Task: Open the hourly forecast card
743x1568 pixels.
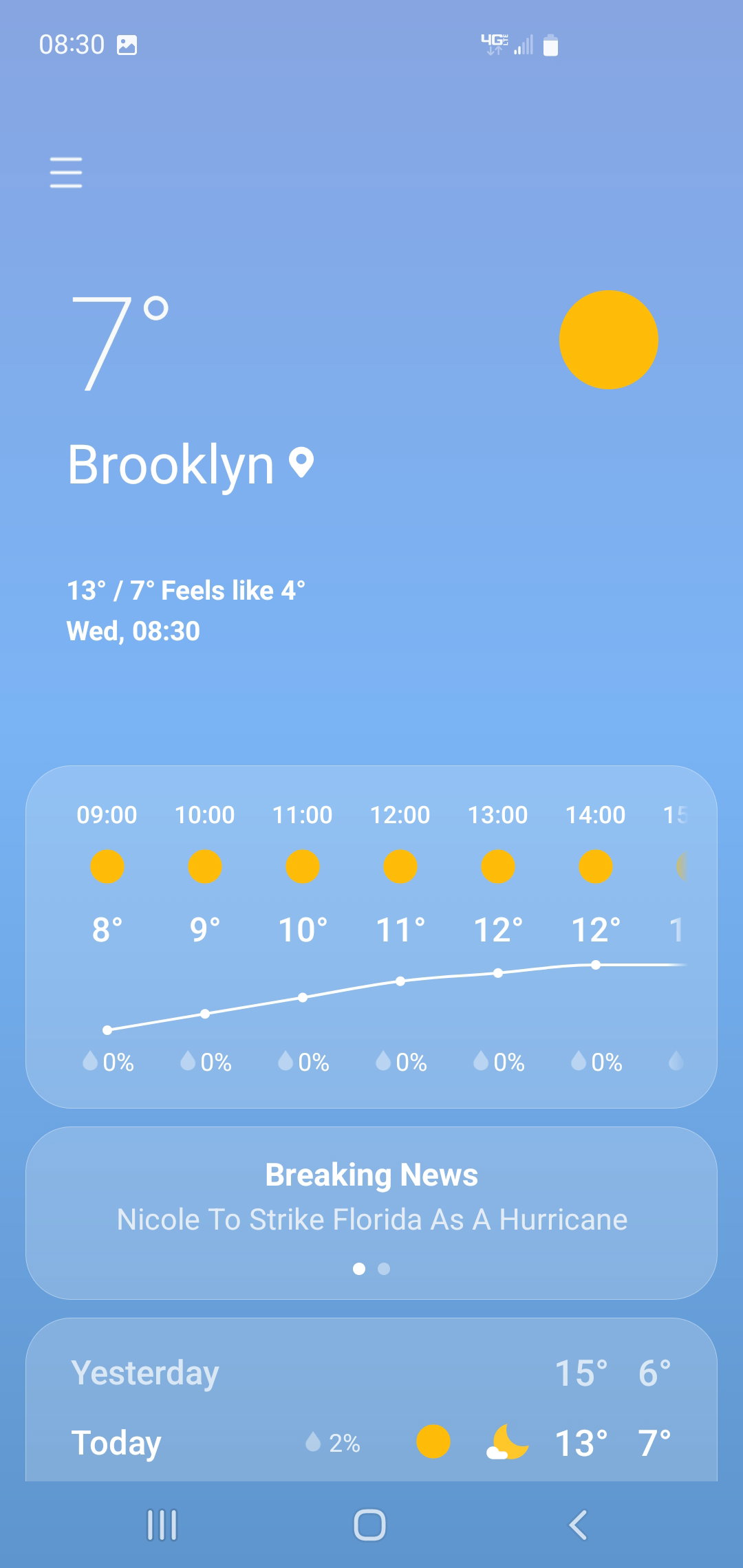Action: coord(371,937)
